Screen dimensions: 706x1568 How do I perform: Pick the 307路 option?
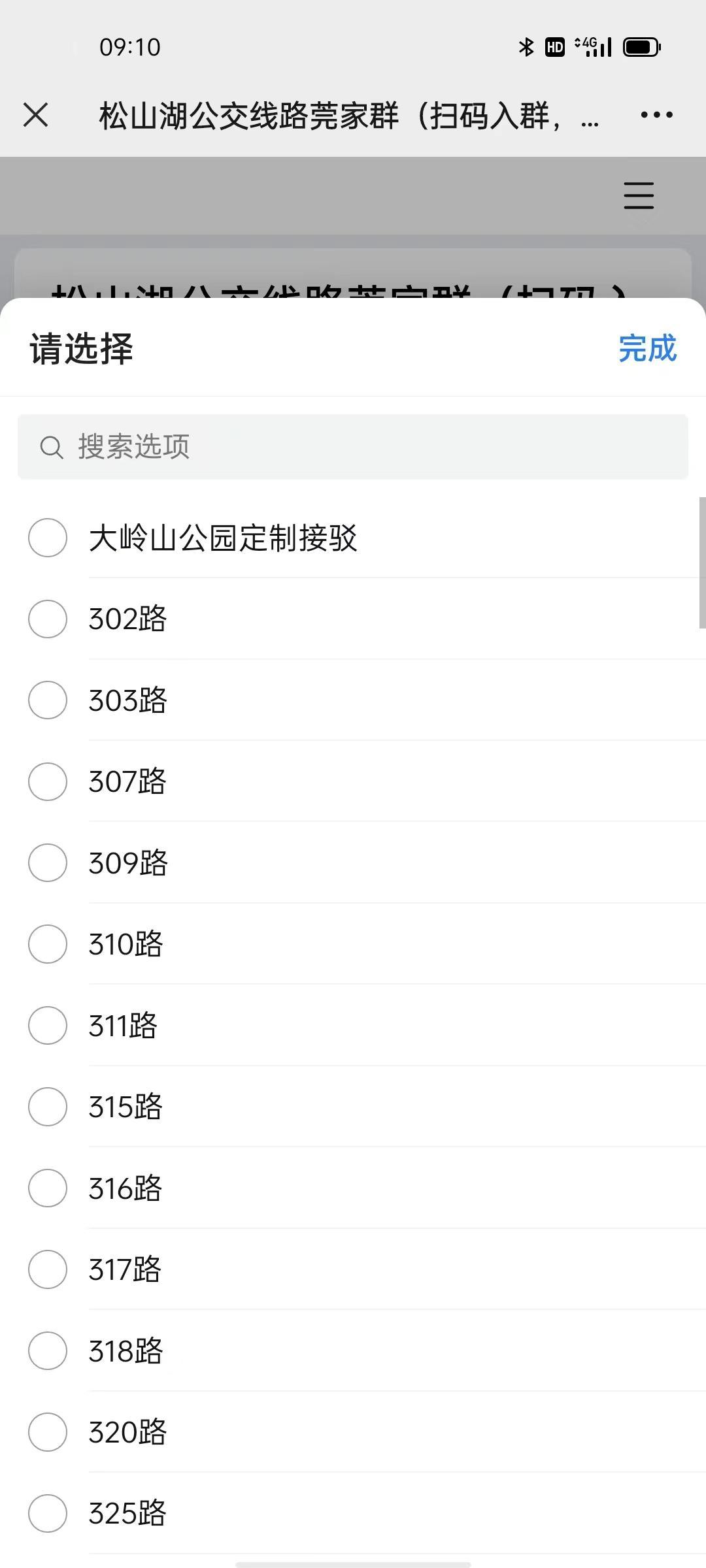tap(353, 781)
